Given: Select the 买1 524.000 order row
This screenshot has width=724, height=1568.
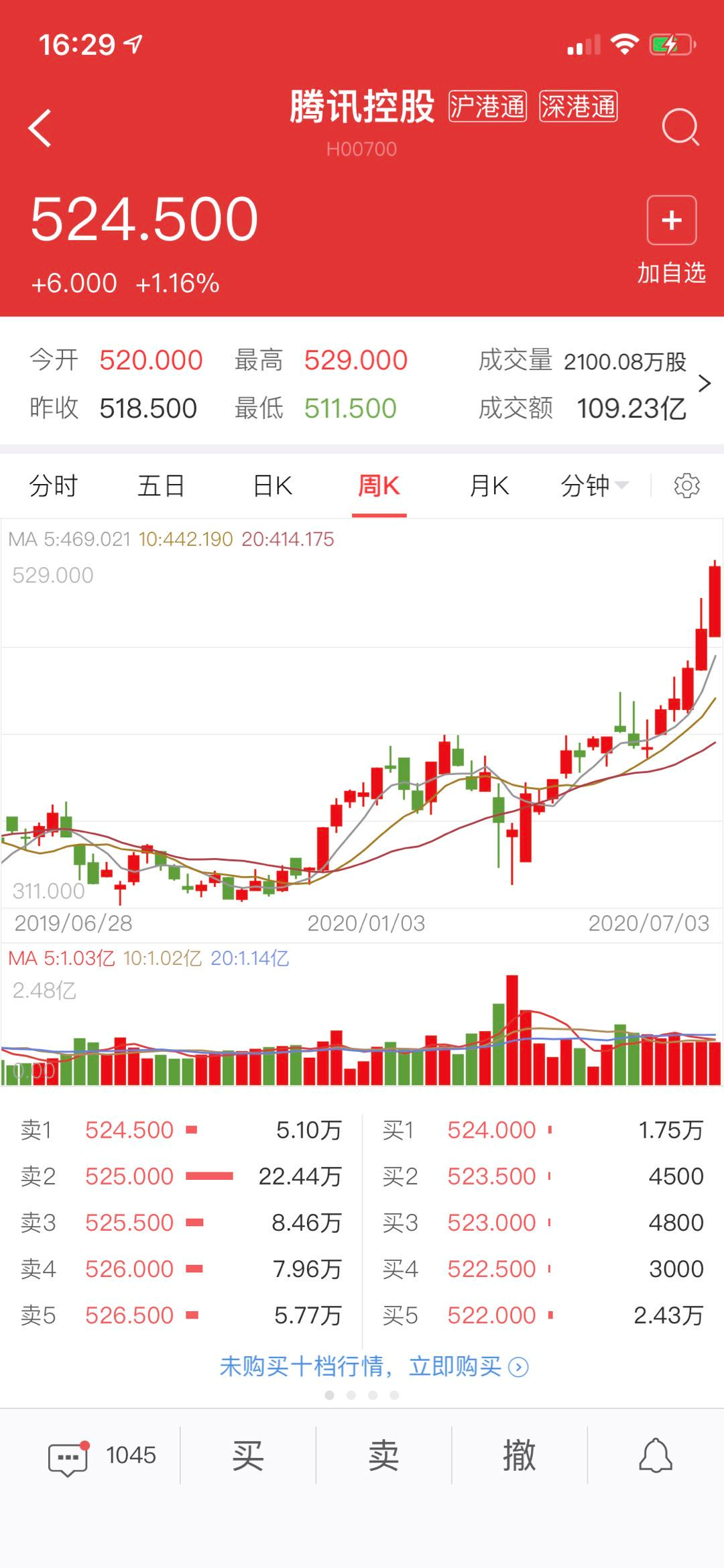Looking at the screenshot, I should [543, 1130].
